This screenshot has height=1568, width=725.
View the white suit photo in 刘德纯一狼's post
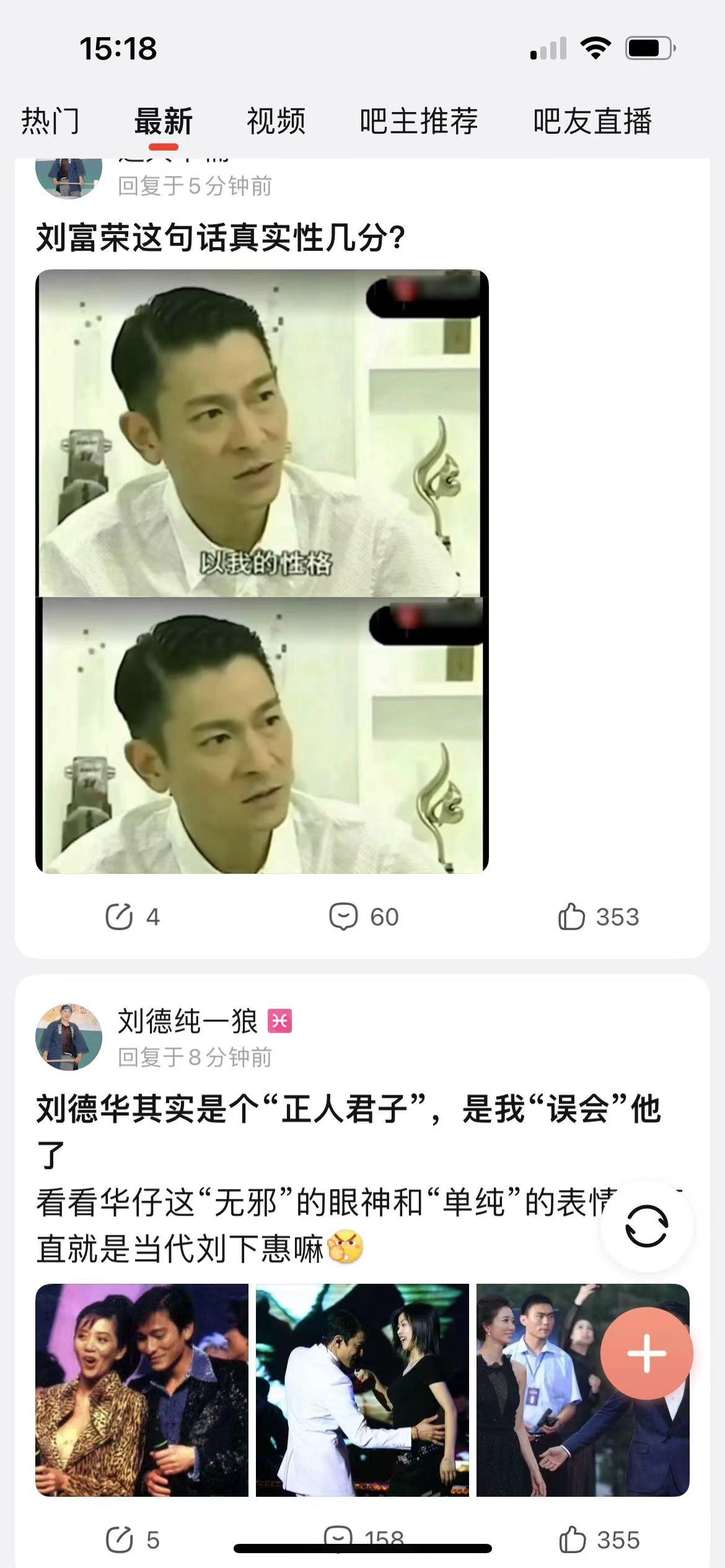(362, 1390)
